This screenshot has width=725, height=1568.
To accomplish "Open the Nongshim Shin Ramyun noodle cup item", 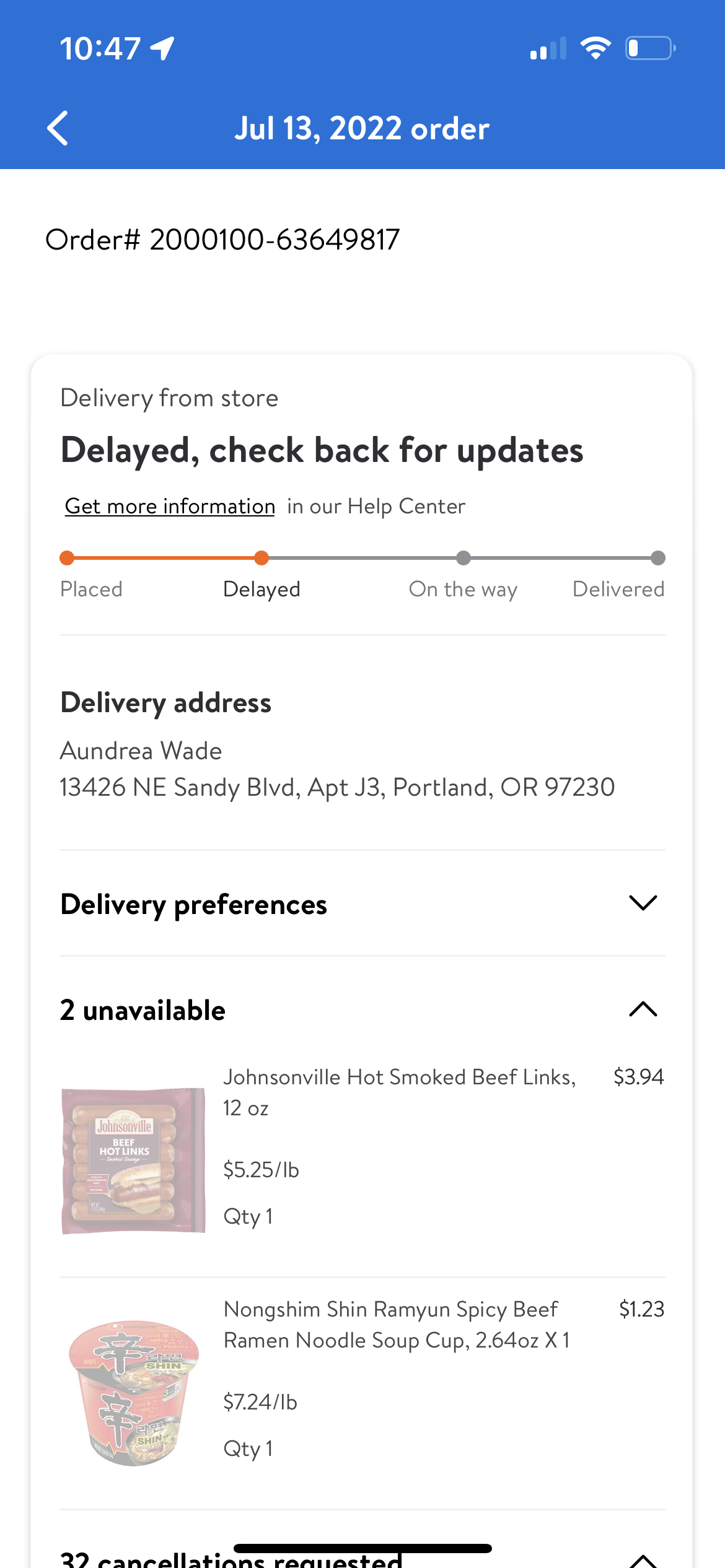I will [x=395, y=1324].
